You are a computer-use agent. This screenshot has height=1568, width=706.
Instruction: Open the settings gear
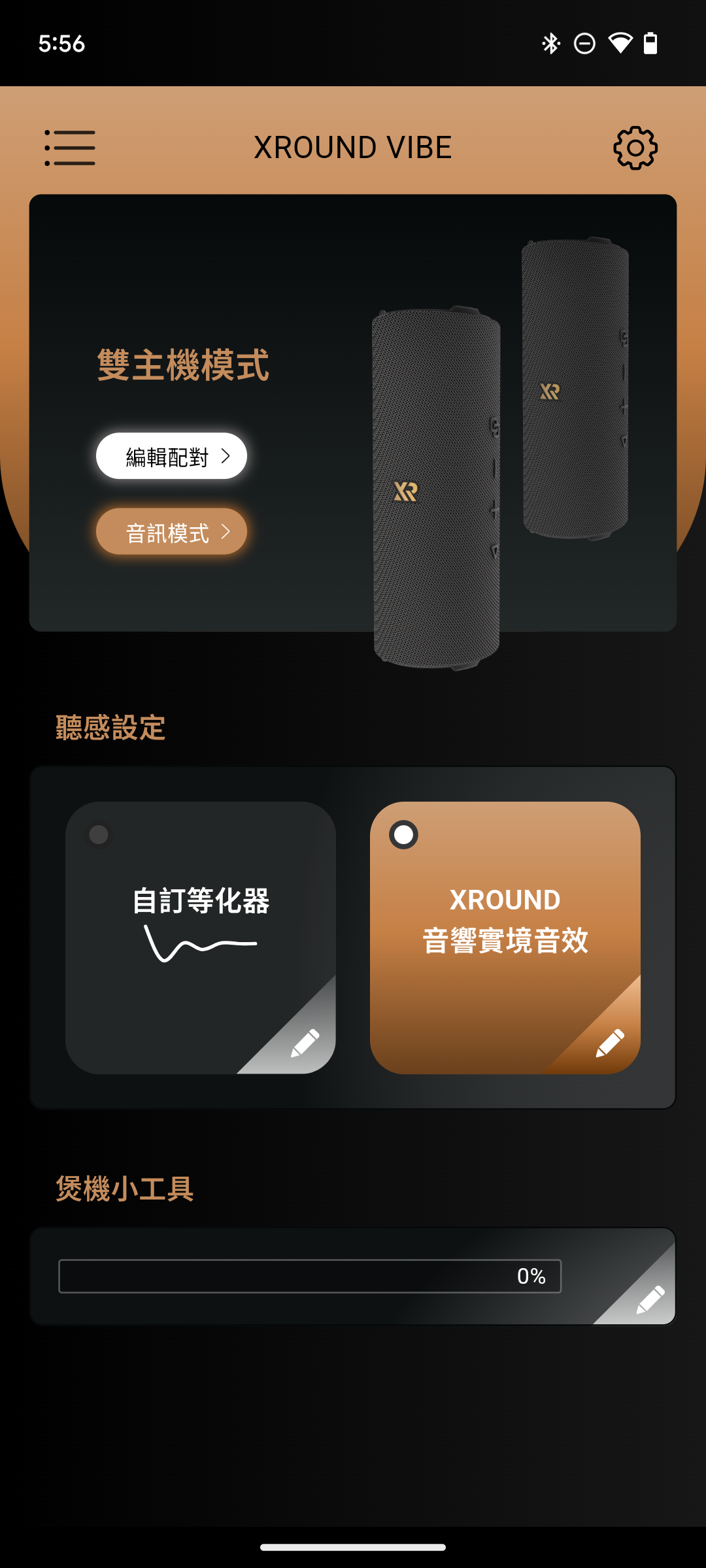635,148
